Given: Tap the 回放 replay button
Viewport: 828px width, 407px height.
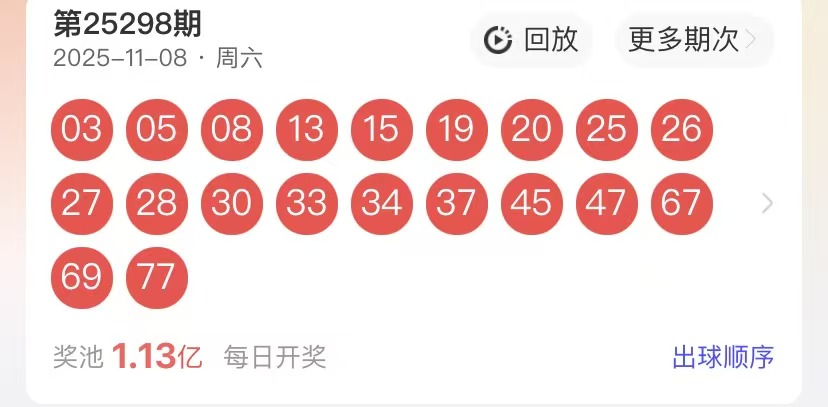Looking at the screenshot, I should [x=531, y=39].
